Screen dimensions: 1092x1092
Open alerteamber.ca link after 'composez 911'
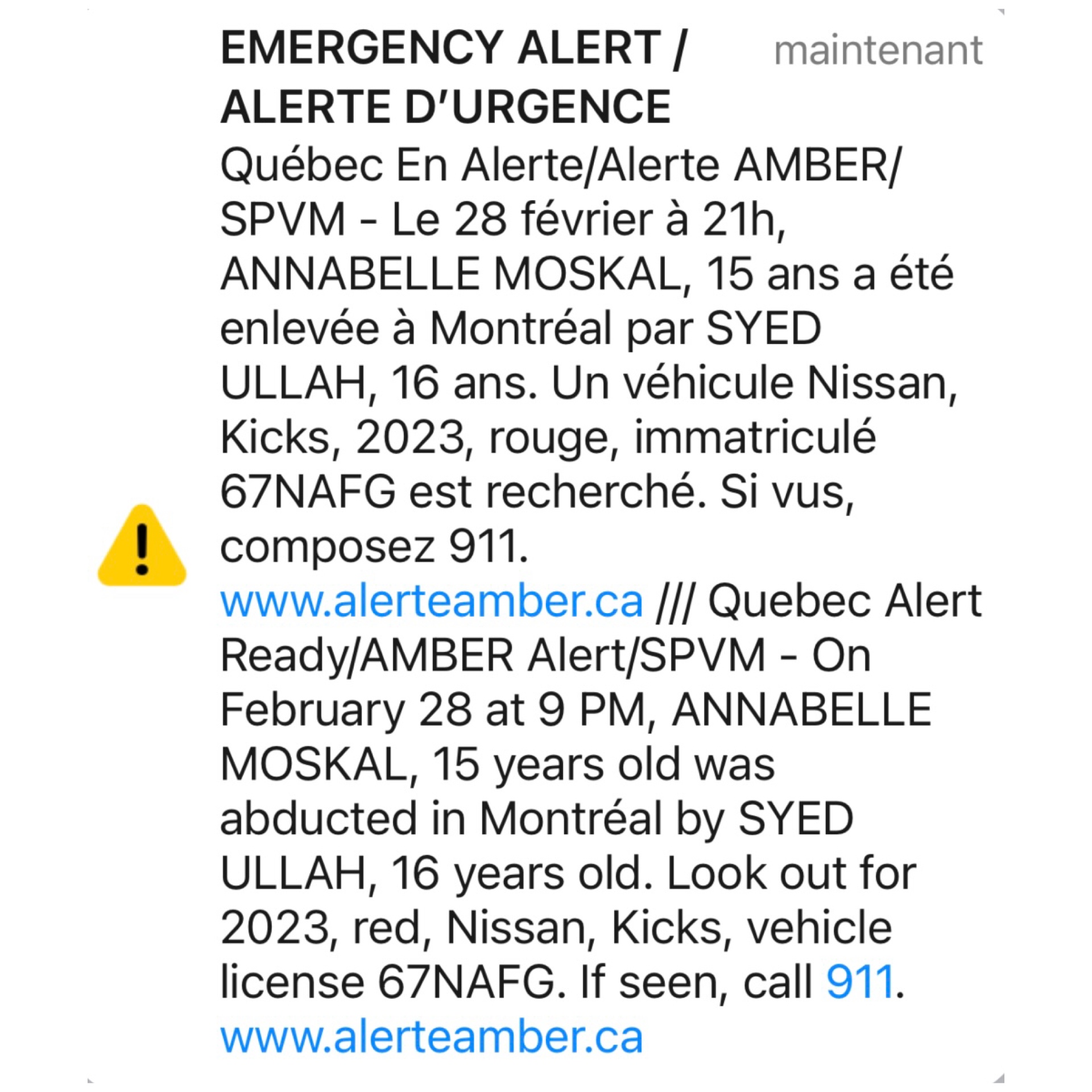point(431,602)
